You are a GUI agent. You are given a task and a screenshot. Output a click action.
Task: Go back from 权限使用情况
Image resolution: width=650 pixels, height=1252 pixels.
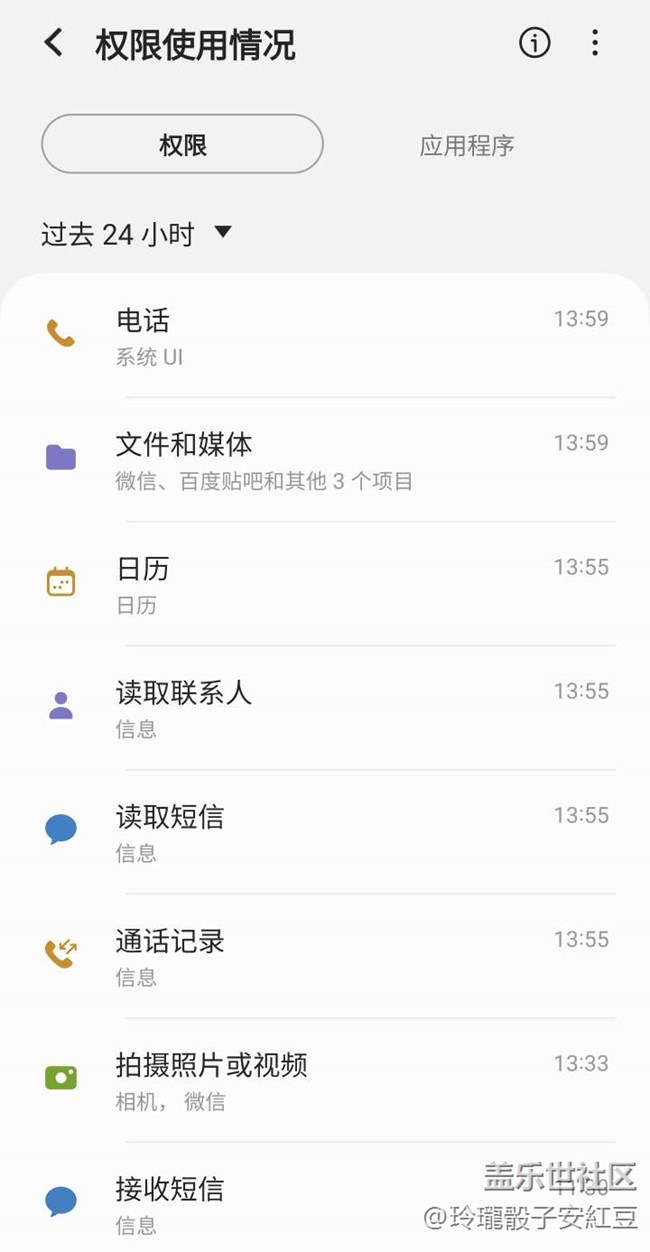(54, 43)
